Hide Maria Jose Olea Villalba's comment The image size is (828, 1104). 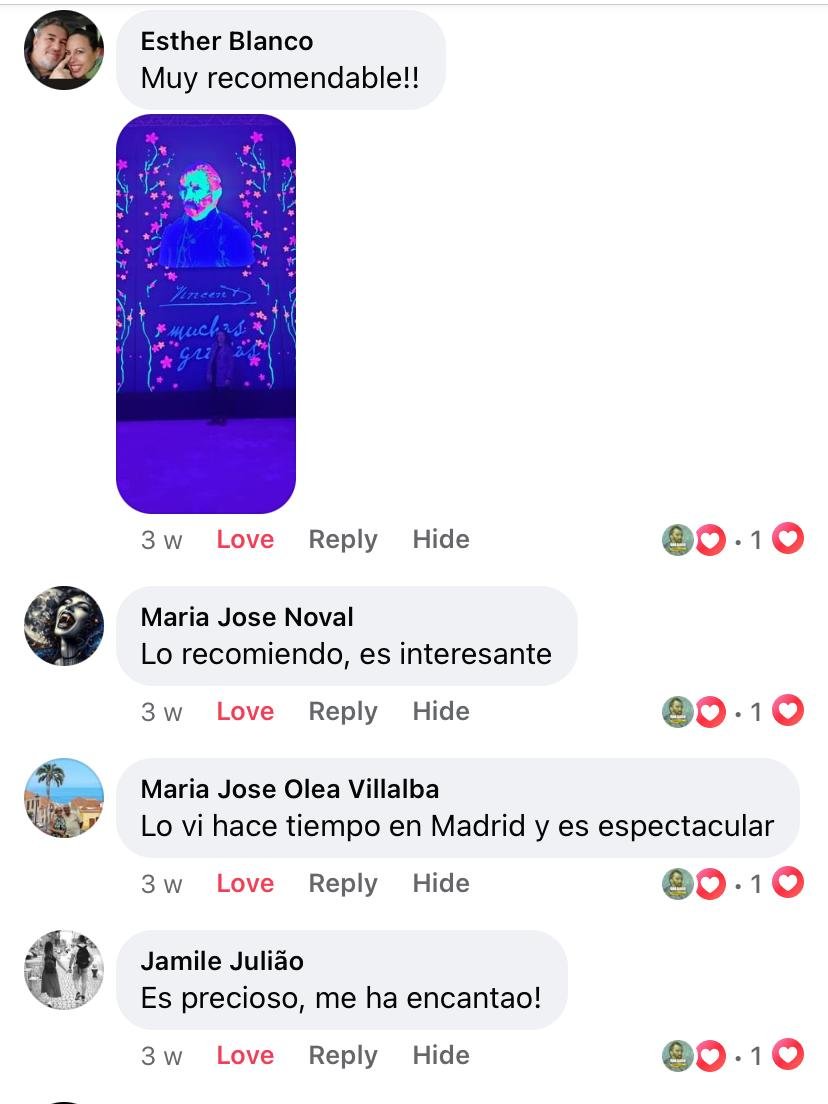[441, 883]
